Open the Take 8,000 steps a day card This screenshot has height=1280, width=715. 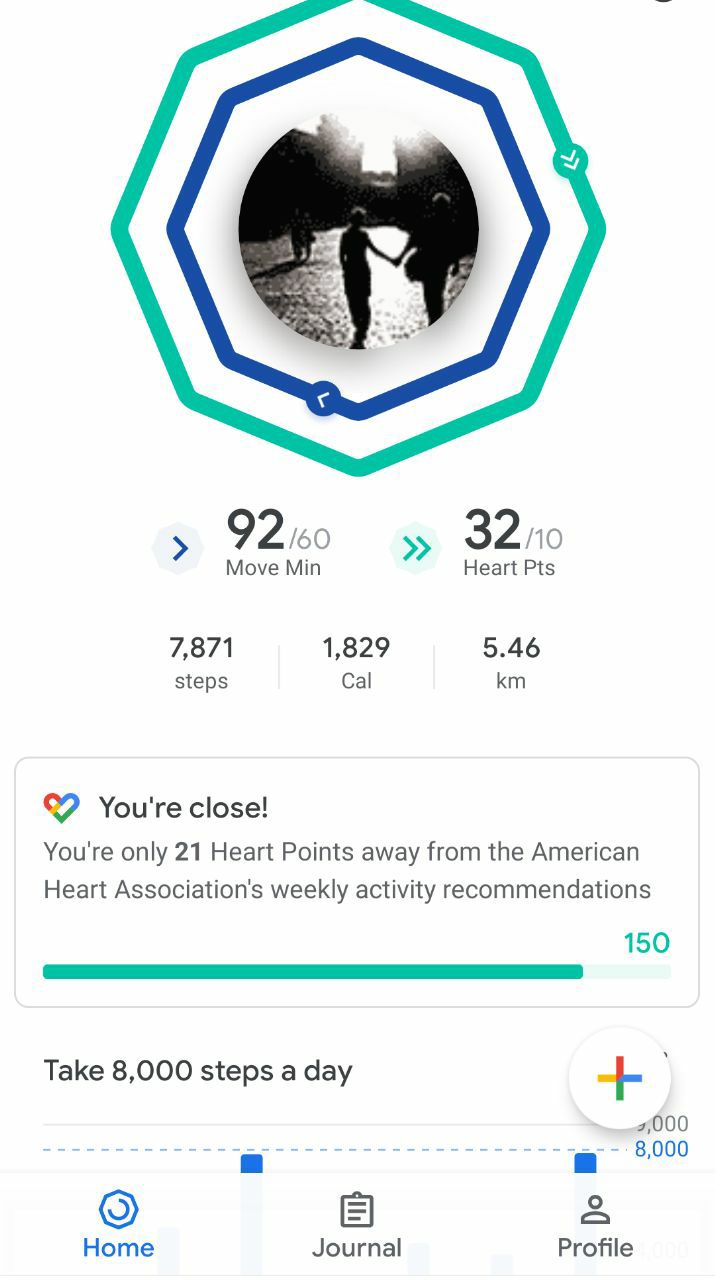pos(198,1071)
